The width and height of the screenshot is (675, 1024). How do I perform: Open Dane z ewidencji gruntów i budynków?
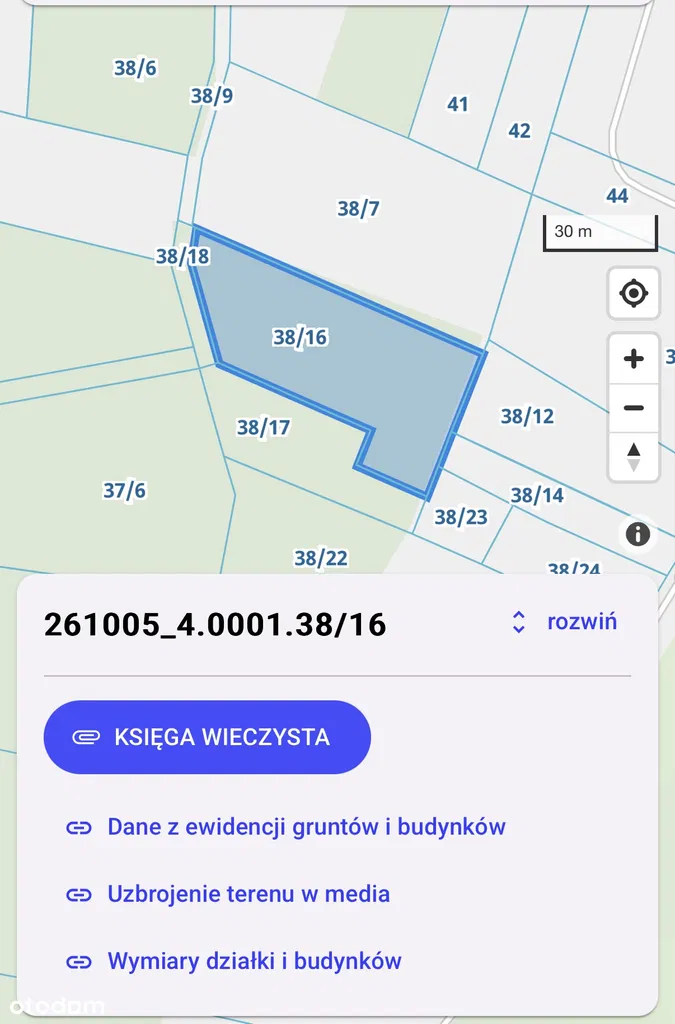pos(306,827)
